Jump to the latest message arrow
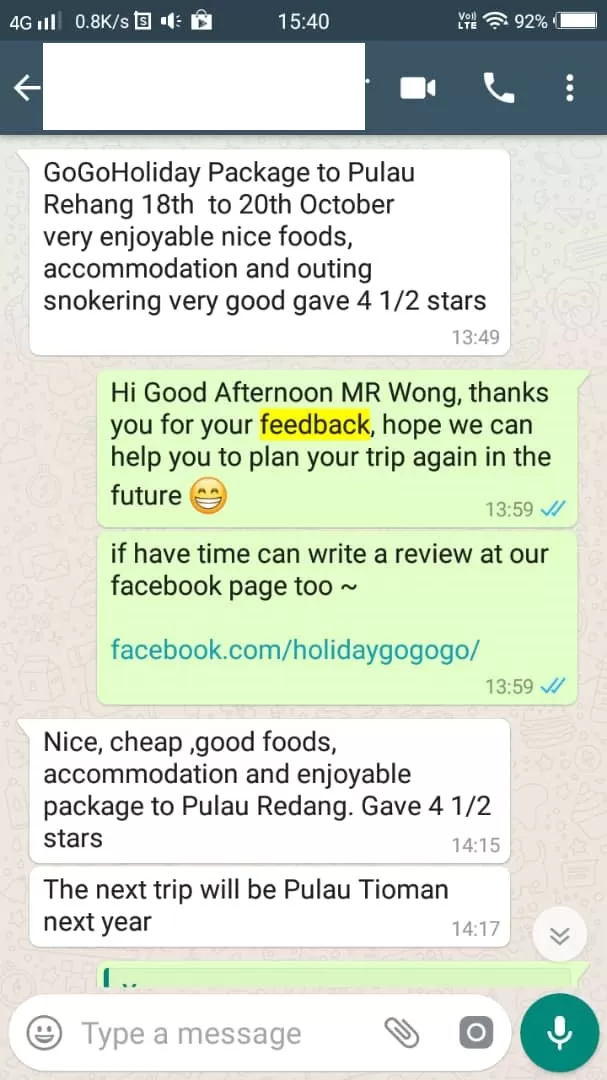The image size is (607, 1080). click(559, 935)
